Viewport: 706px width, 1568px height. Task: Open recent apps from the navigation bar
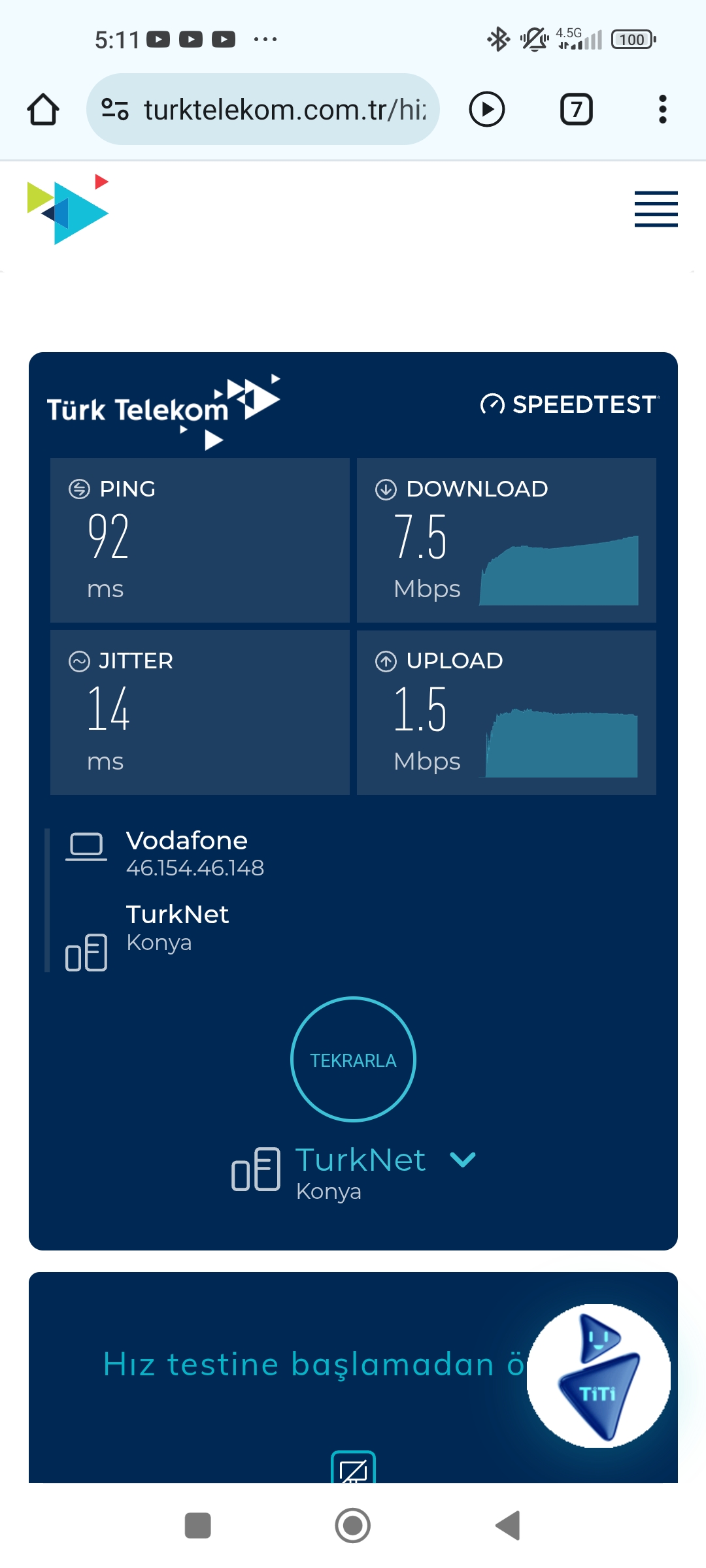tap(198, 1526)
